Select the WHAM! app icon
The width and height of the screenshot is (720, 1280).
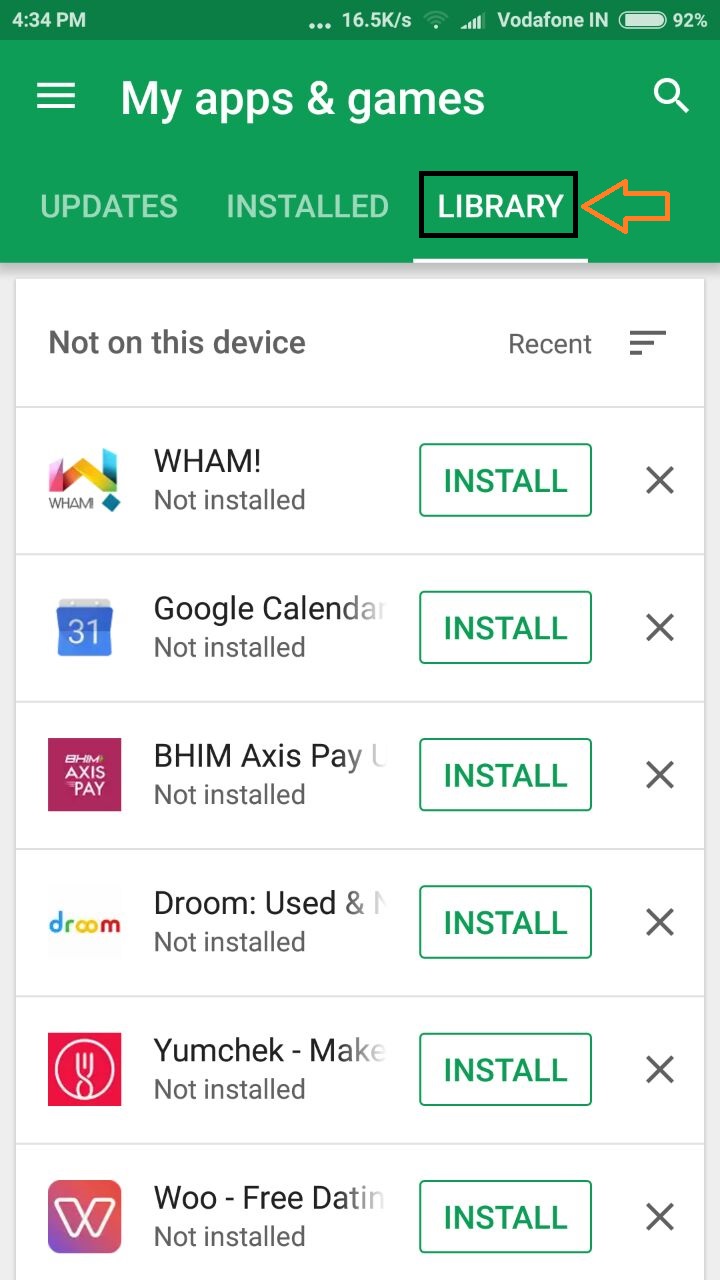tap(85, 480)
